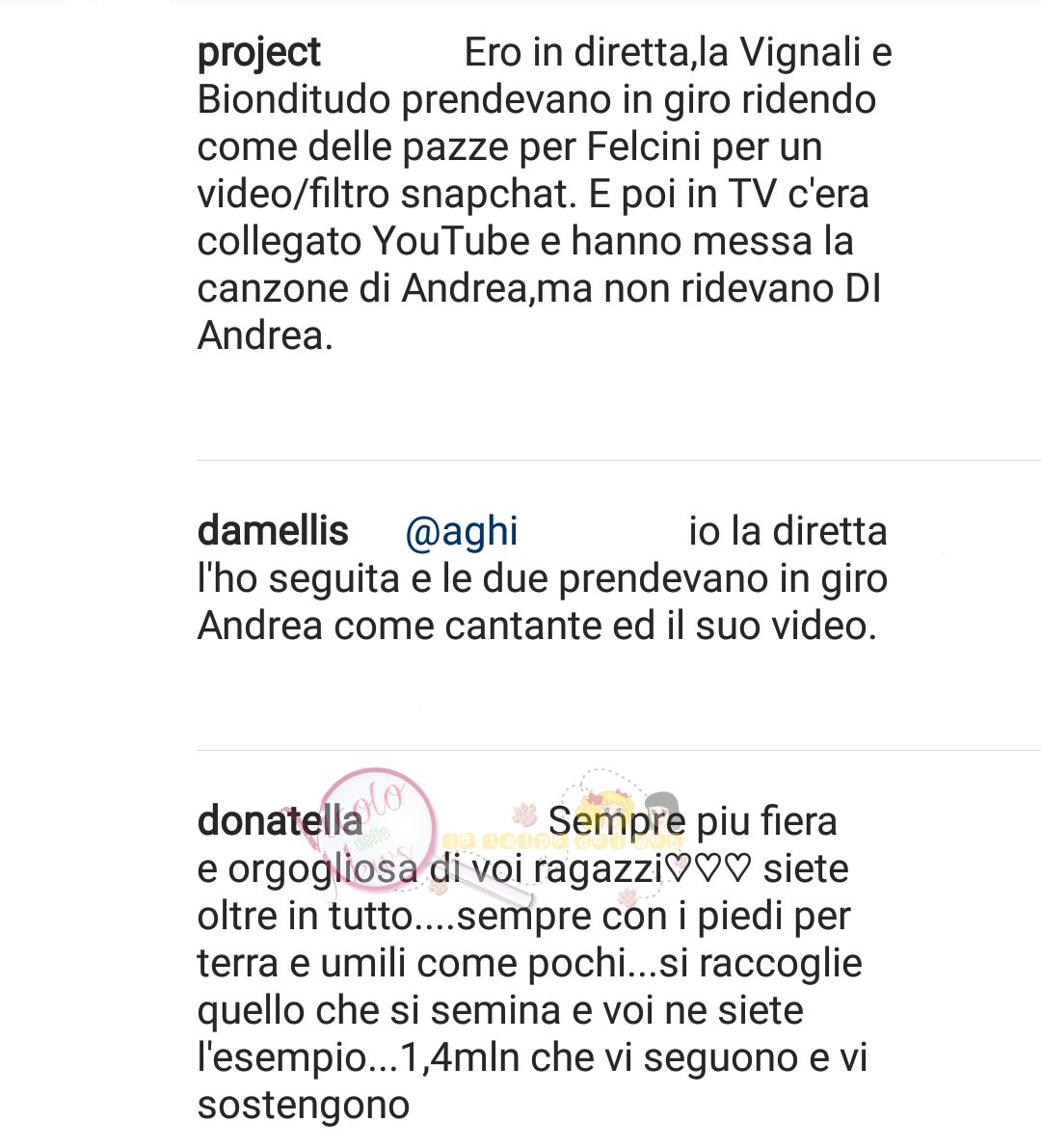View the profile of commenter donatella
Screen dimensions: 1041x1148
pyautogui.click(x=280, y=821)
